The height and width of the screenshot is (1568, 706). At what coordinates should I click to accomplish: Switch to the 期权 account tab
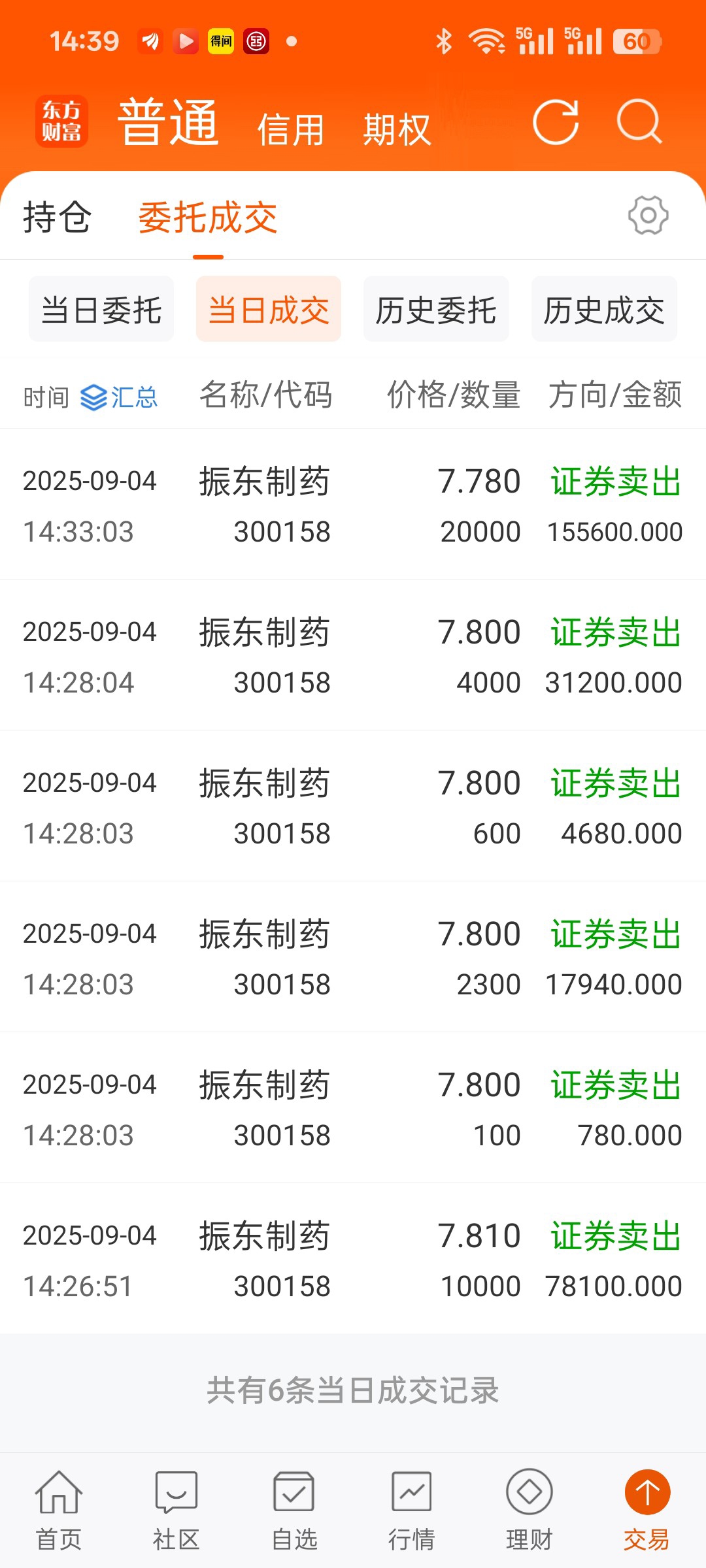(397, 129)
